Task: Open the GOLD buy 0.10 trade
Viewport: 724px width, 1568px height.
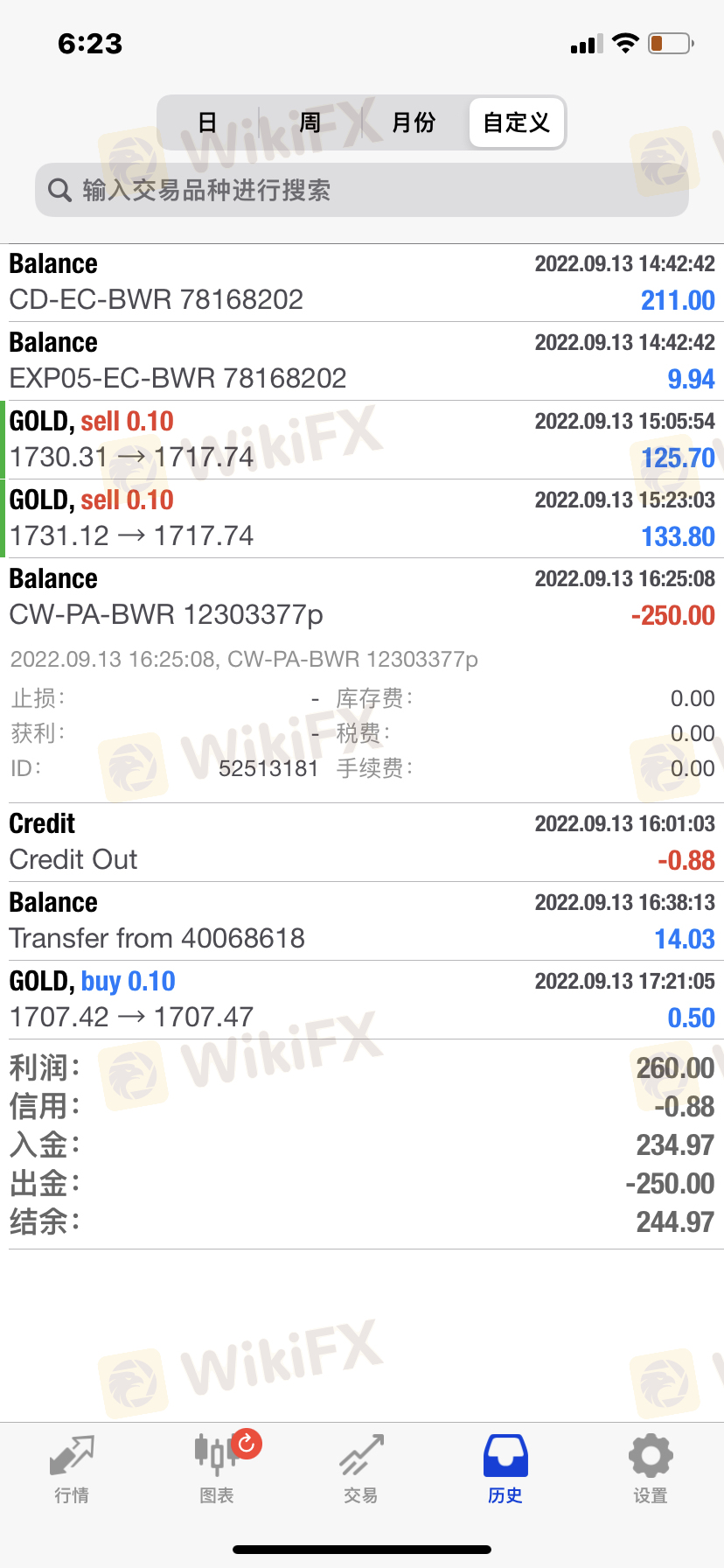Action: coord(362,1000)
